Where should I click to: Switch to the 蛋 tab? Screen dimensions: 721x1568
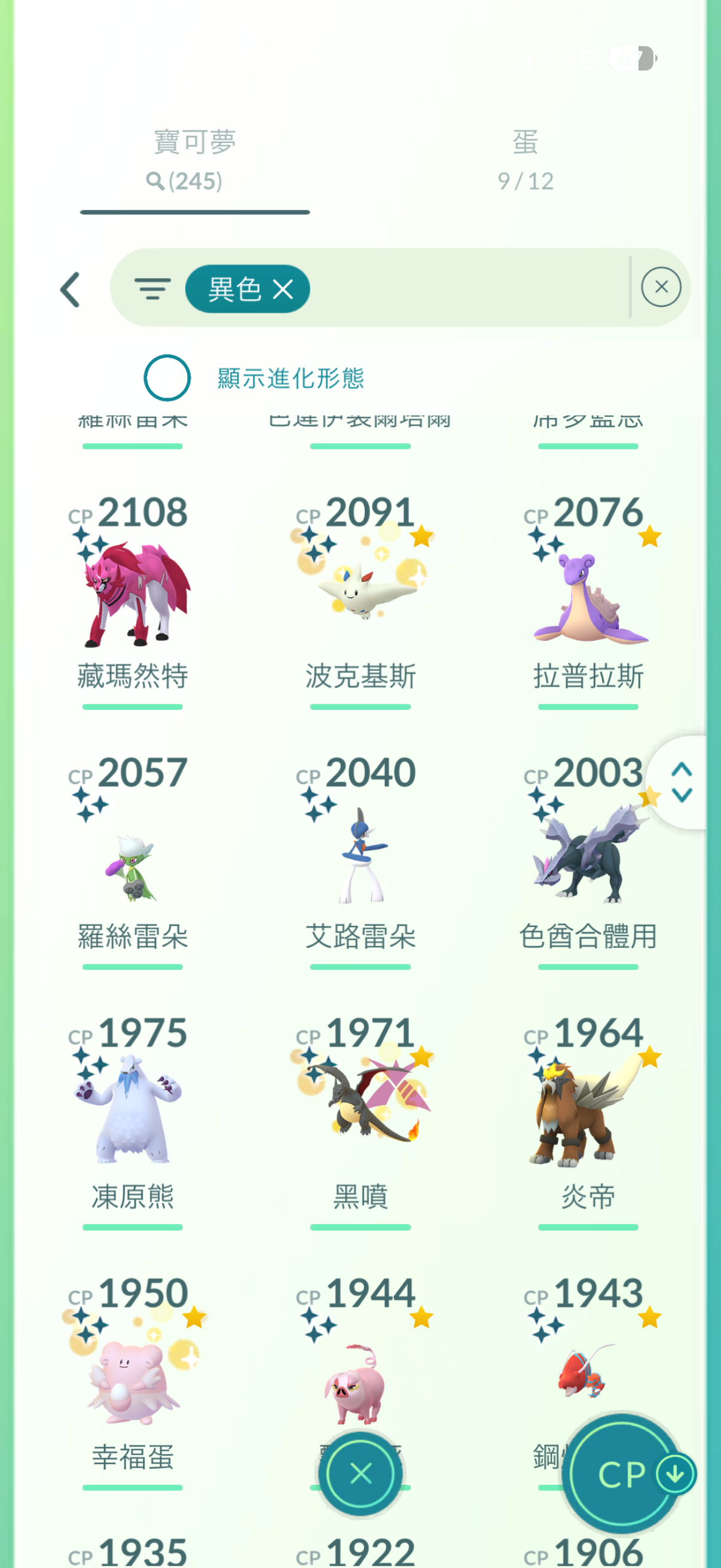[x=525, y=160]
